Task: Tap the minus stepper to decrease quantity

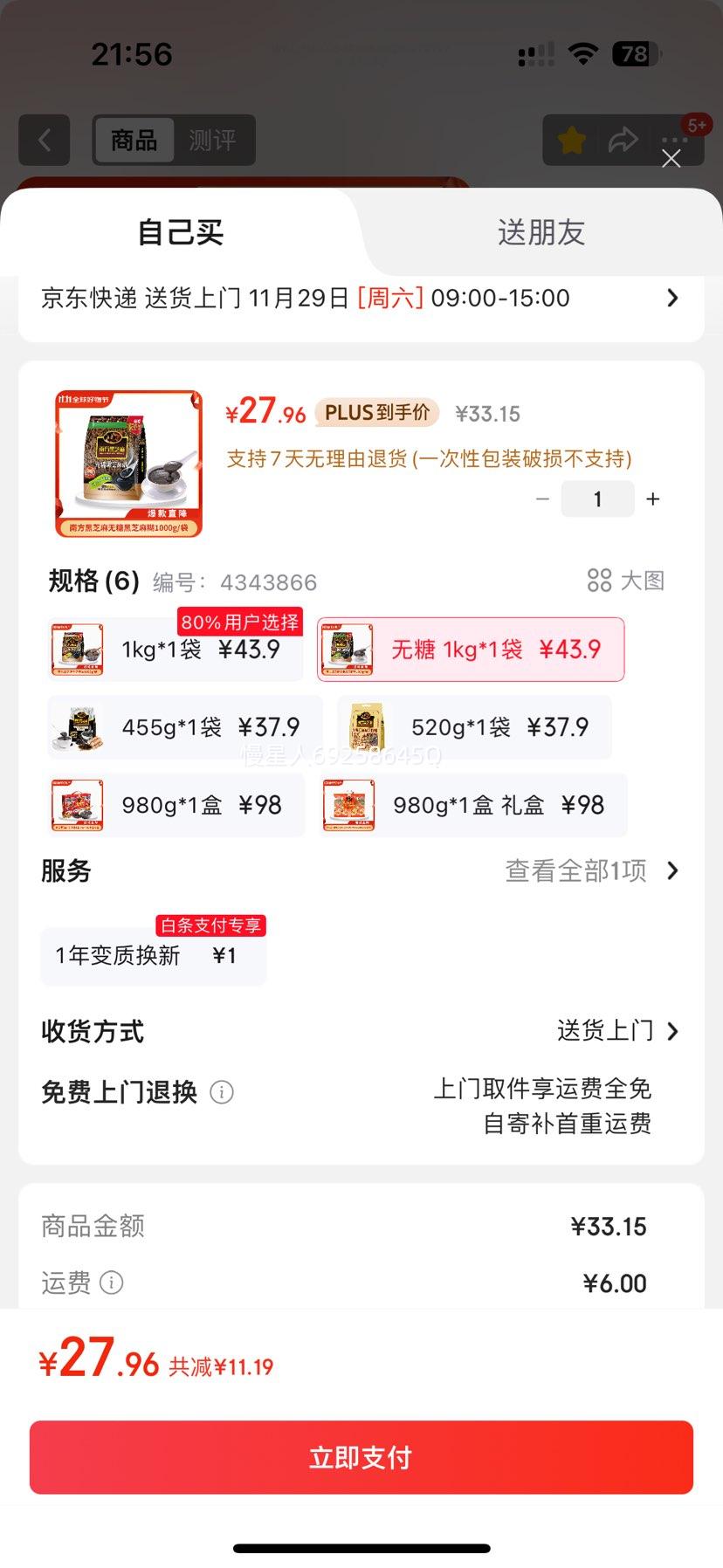Action: (542, 499)
